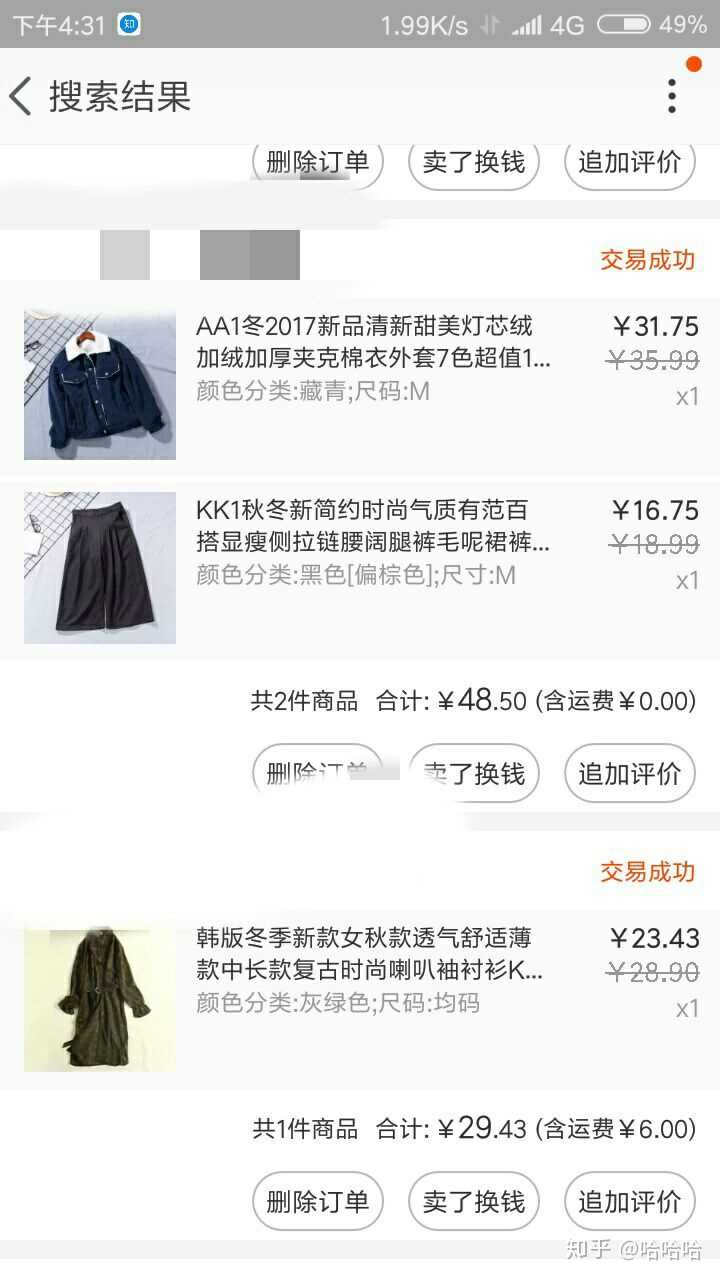Choose 追加评价 for the ¥48.50 order
The height and width of the screenshot is (1280, 720).
(x=630, y=773)
